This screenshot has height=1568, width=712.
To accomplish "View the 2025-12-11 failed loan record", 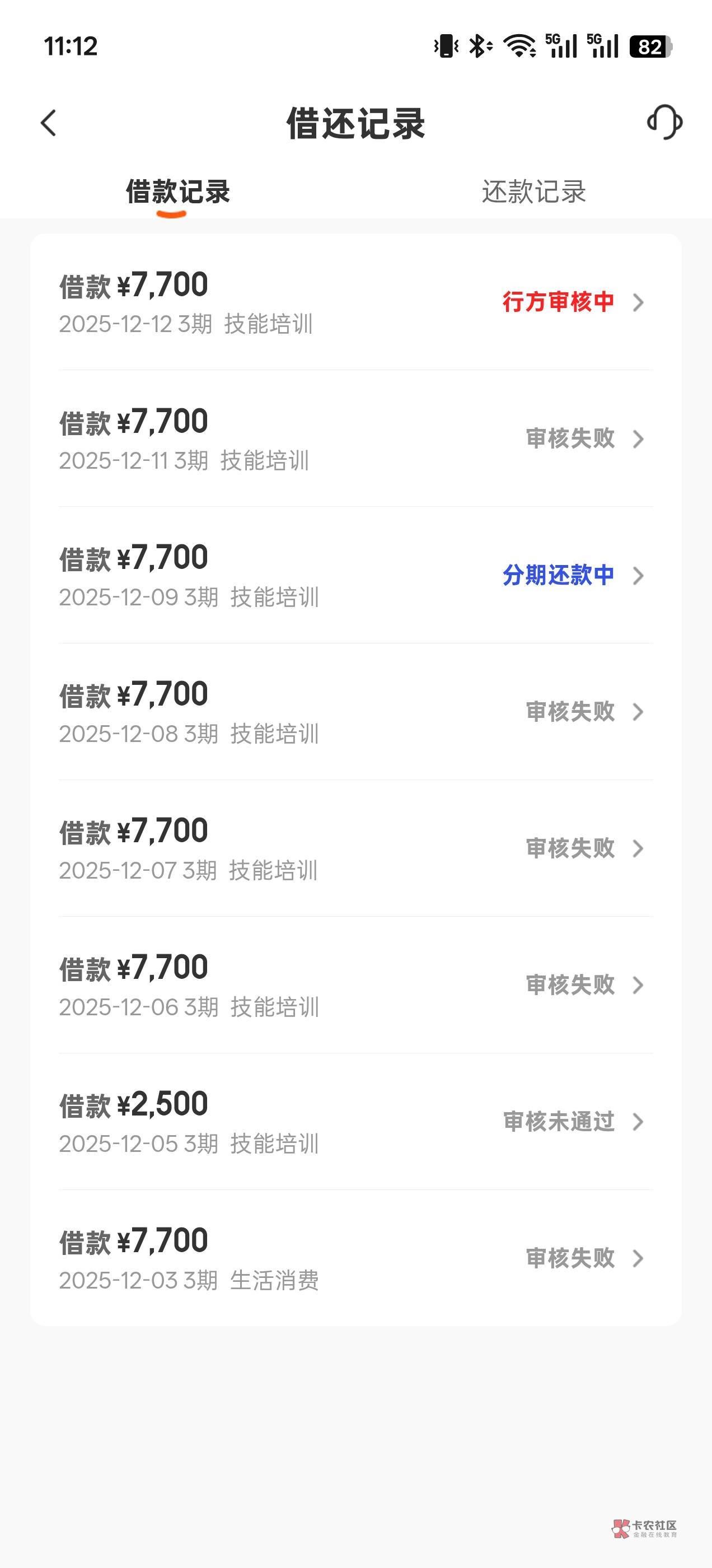I will [355, 438].
